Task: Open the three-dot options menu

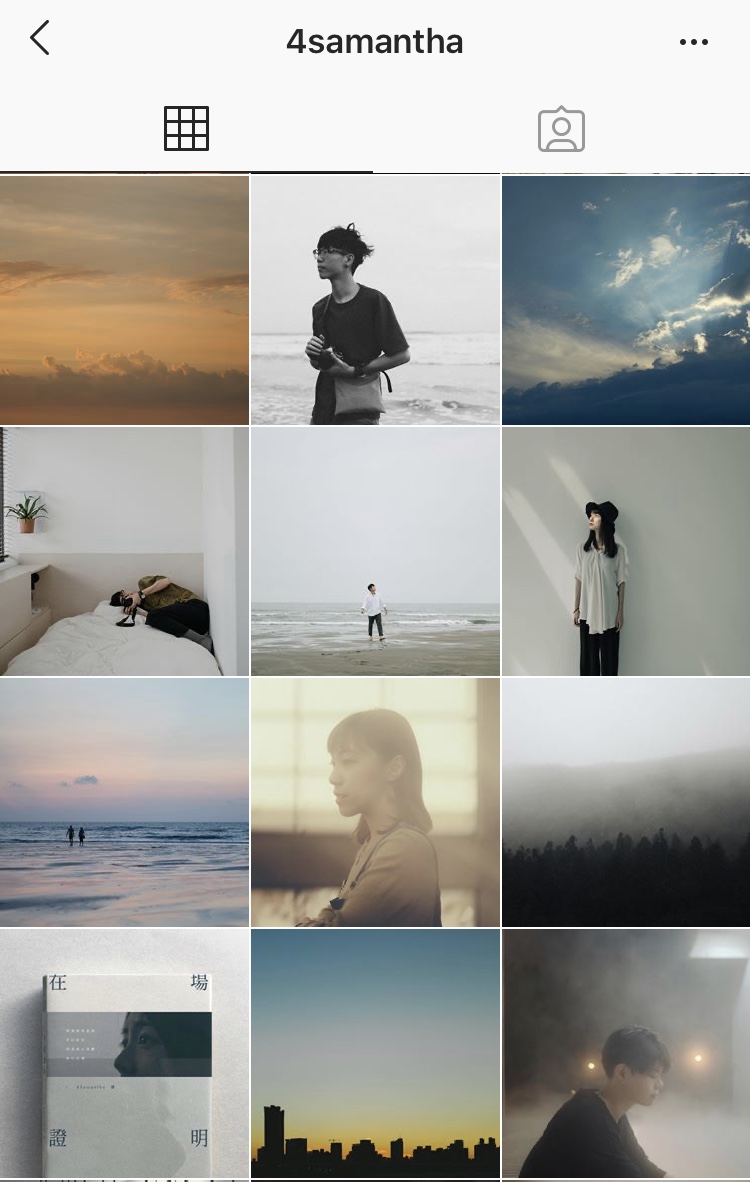Action: pos(693,42)
